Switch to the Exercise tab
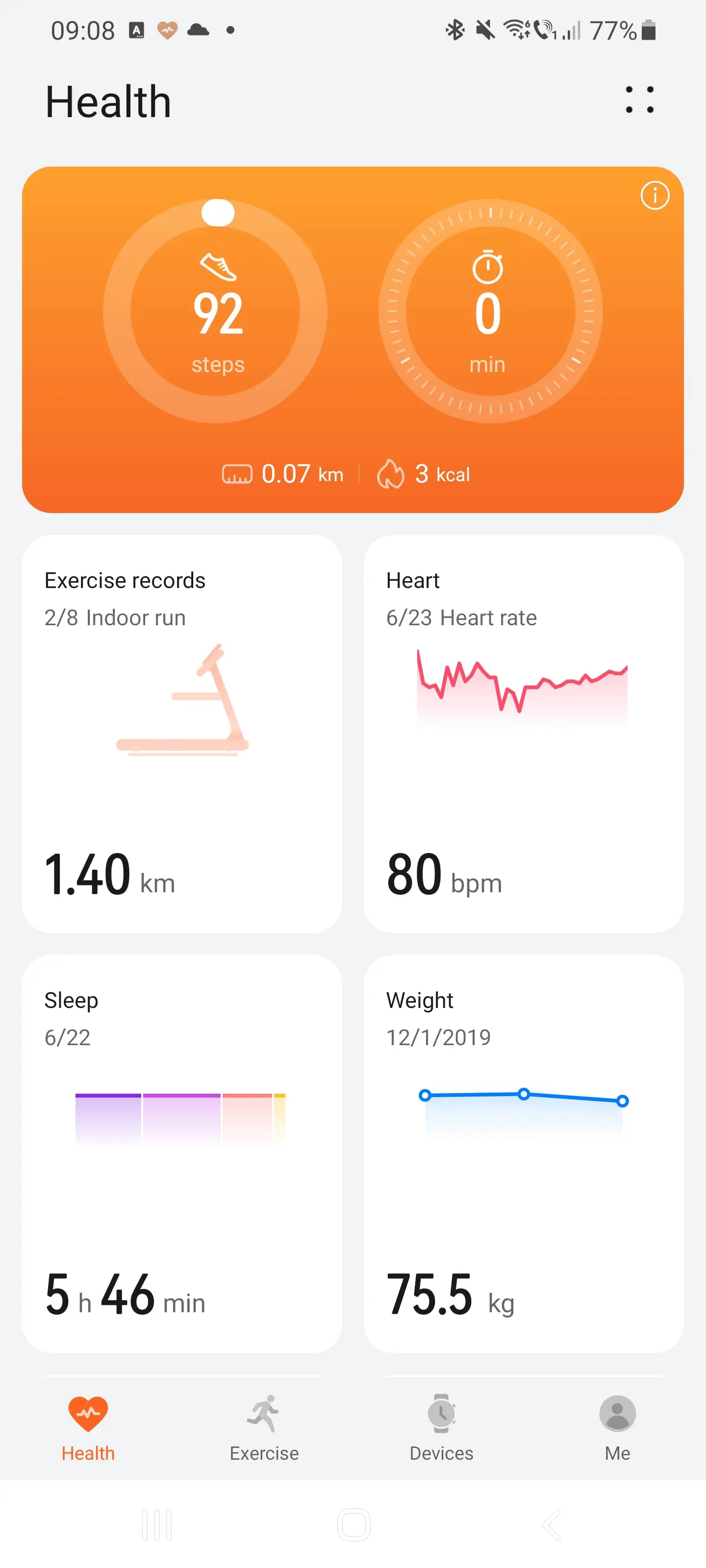Image resolution: width=706 pixels, height=1568 pixels. coord(264,1428)
